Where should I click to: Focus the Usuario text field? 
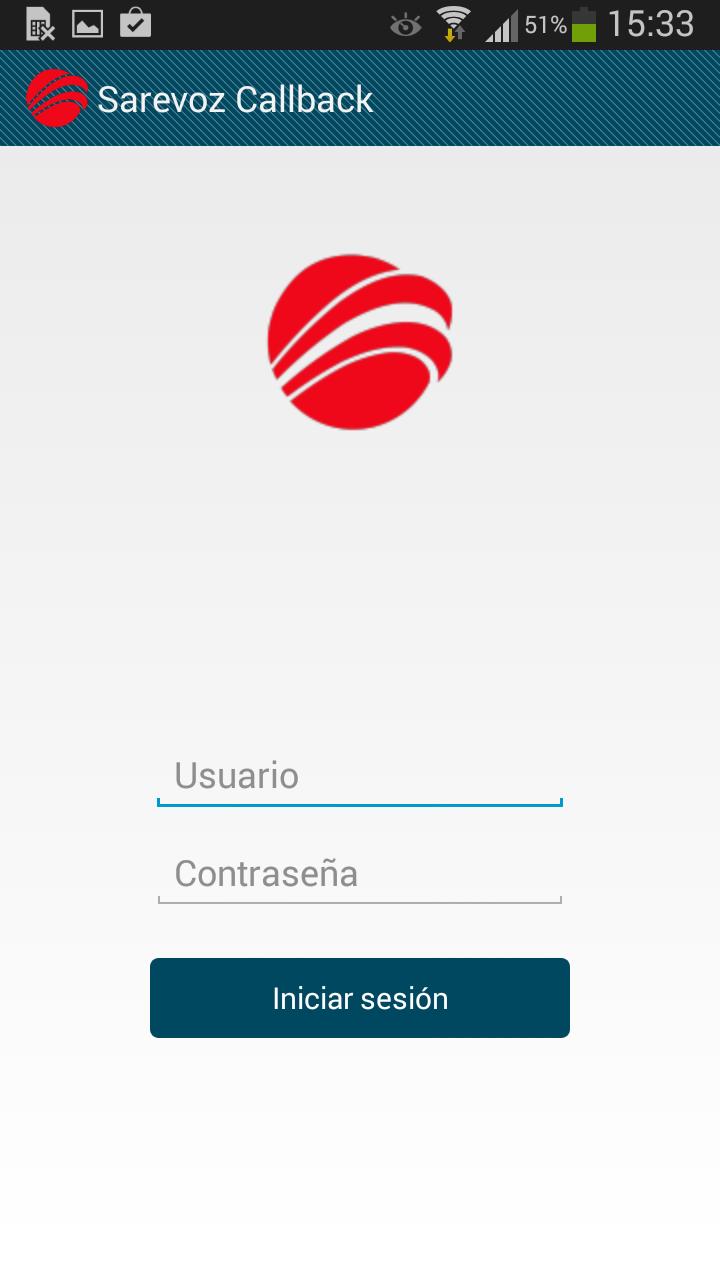[x=360, y=777]
